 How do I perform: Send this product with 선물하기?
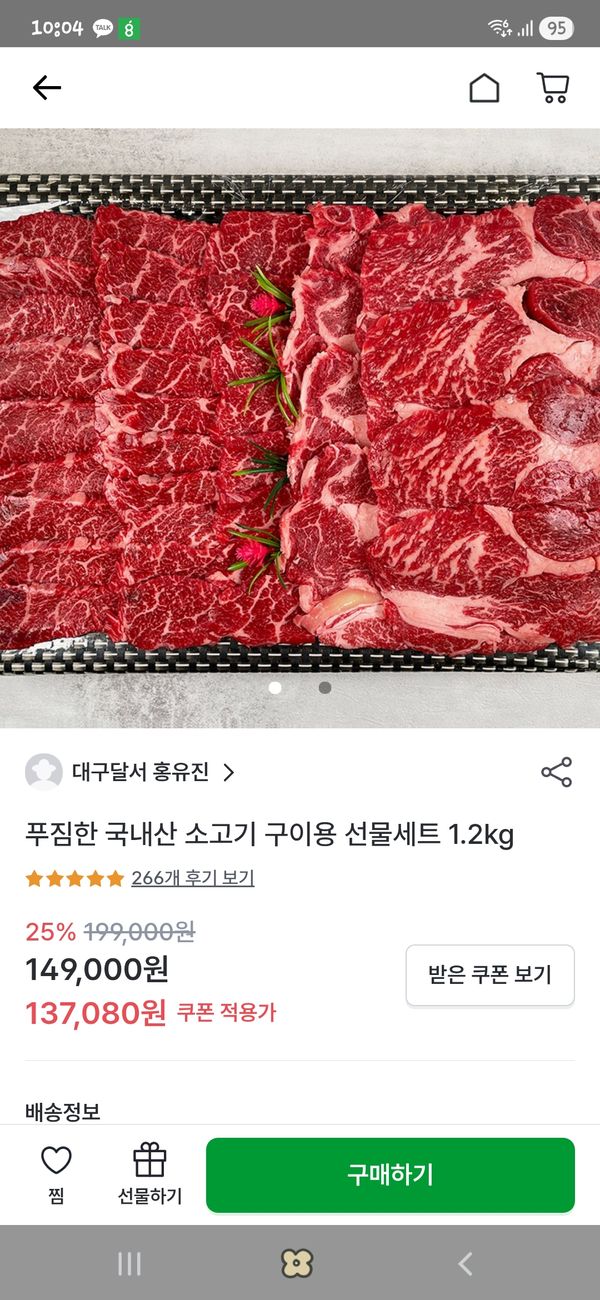coord(150,1174)
